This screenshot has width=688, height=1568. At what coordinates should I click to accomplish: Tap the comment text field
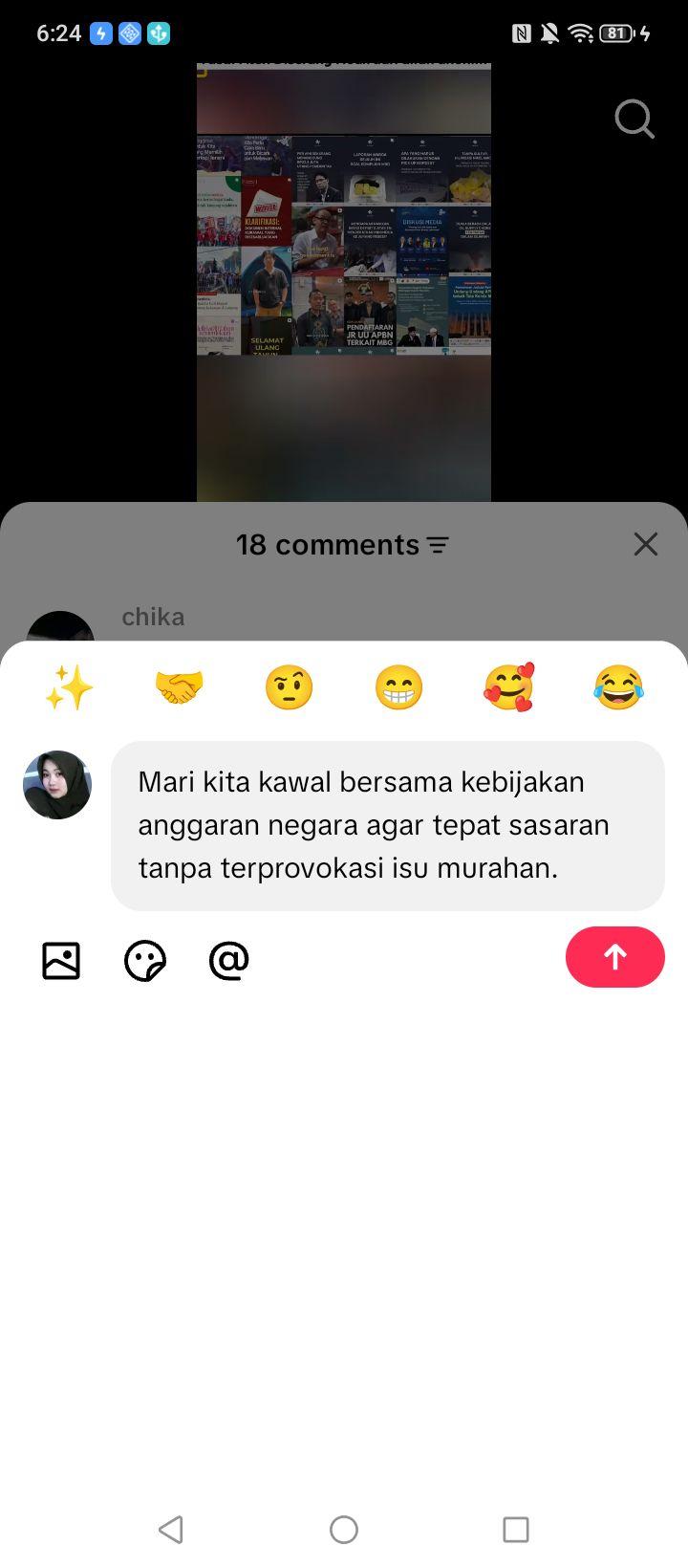point(387,825)
